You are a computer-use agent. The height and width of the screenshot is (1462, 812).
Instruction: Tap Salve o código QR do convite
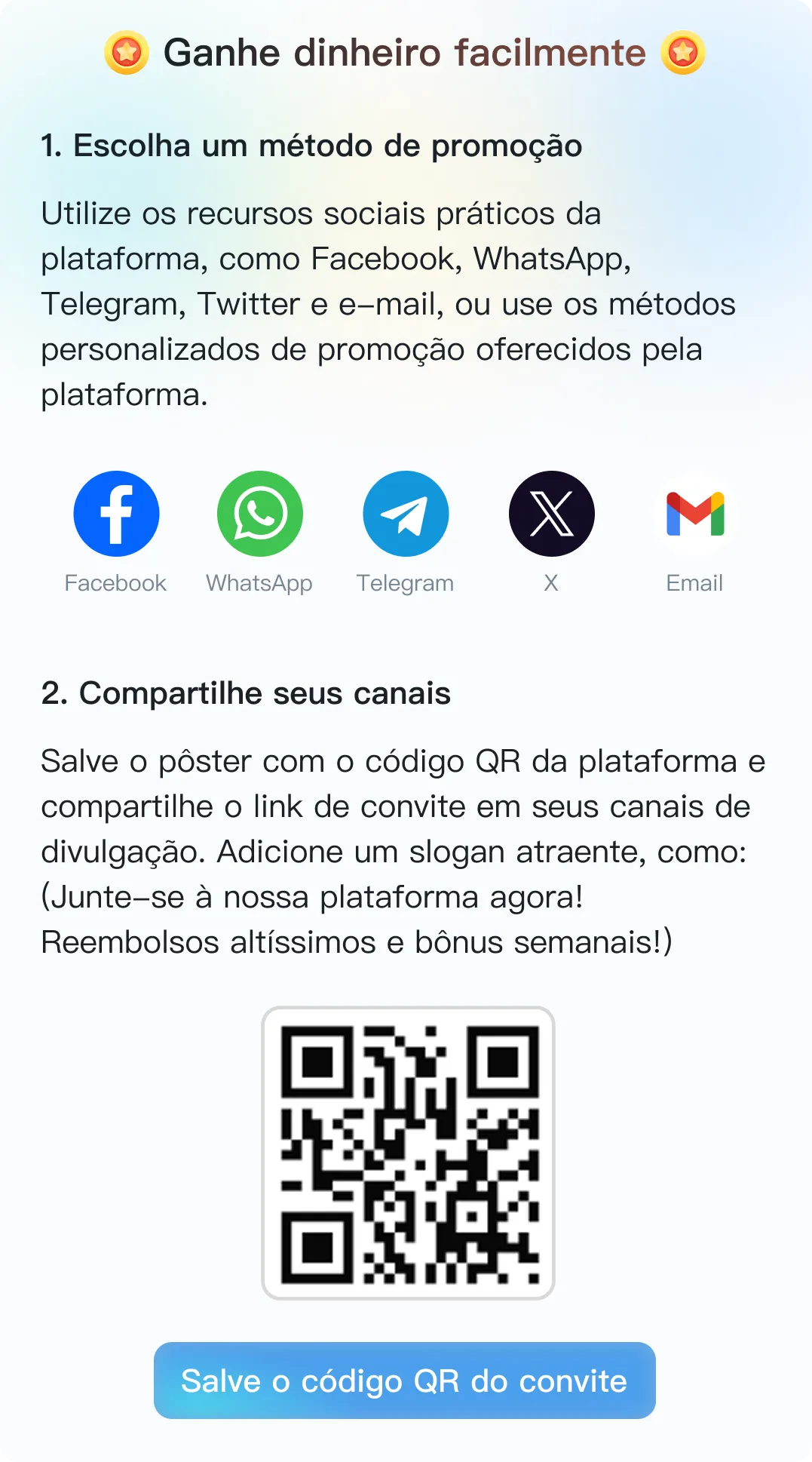pos(405,1381)
